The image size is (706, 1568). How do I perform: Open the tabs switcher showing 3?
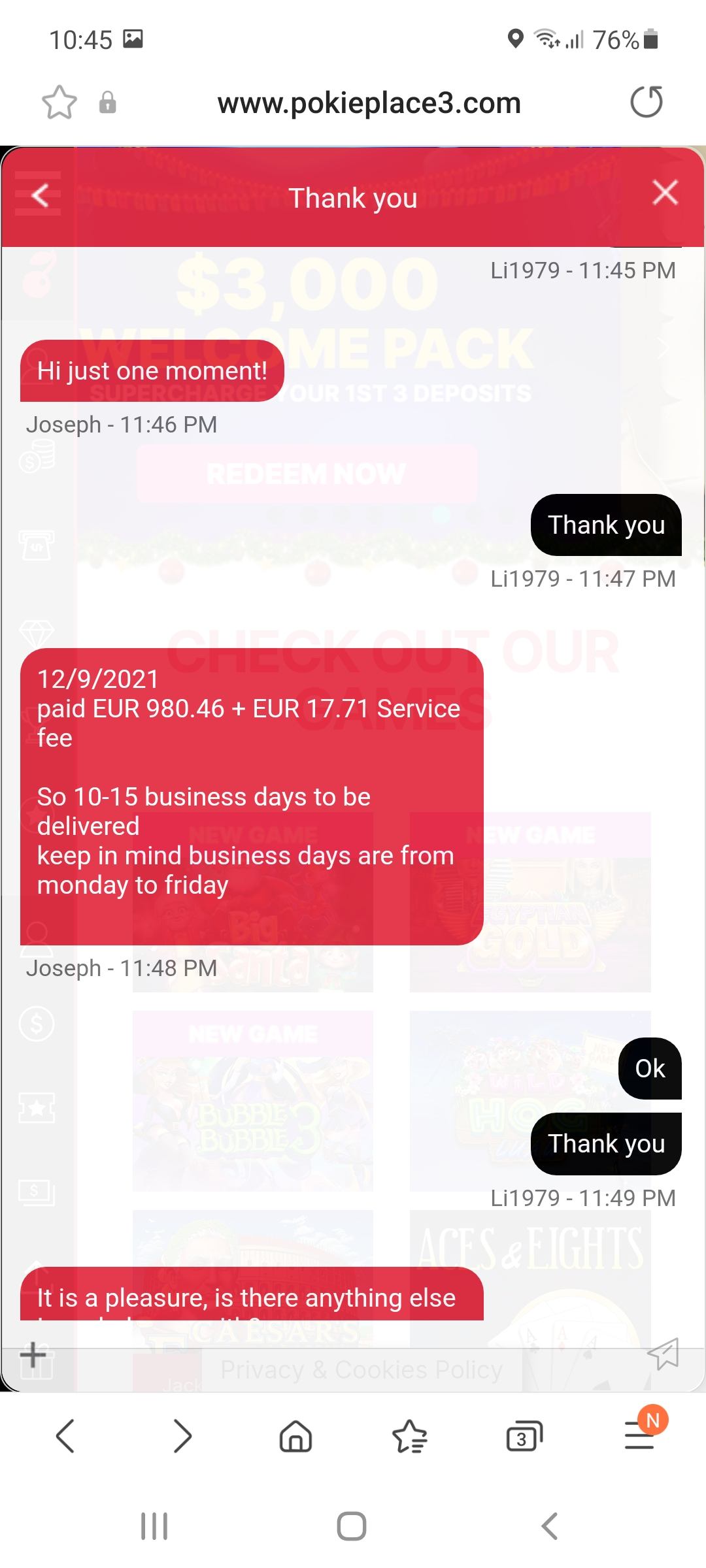tap(524, 1436)
